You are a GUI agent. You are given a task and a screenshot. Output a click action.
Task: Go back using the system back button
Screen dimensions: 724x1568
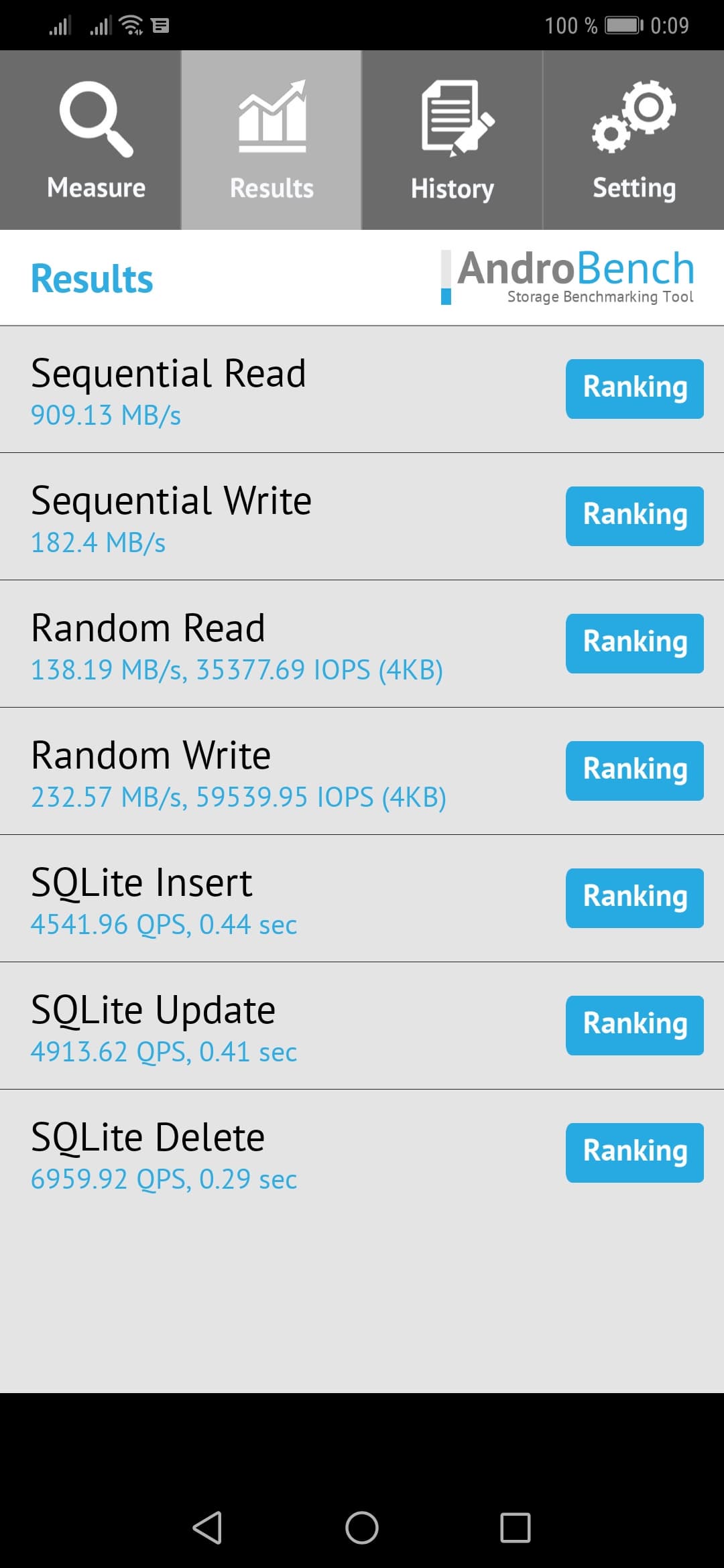[x=207, y=1528]
